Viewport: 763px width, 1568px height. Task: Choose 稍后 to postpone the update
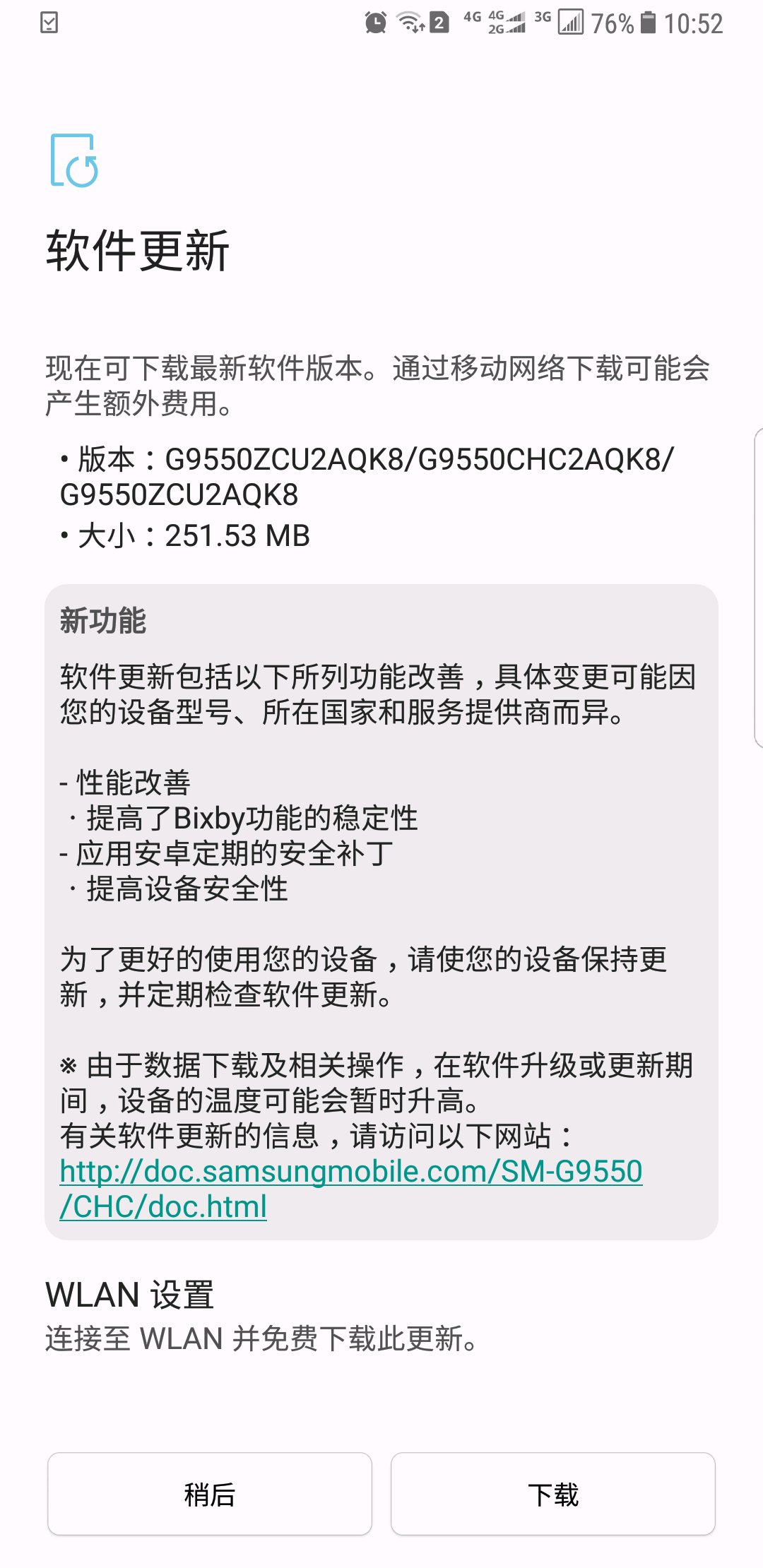[x=210, y=1494]
